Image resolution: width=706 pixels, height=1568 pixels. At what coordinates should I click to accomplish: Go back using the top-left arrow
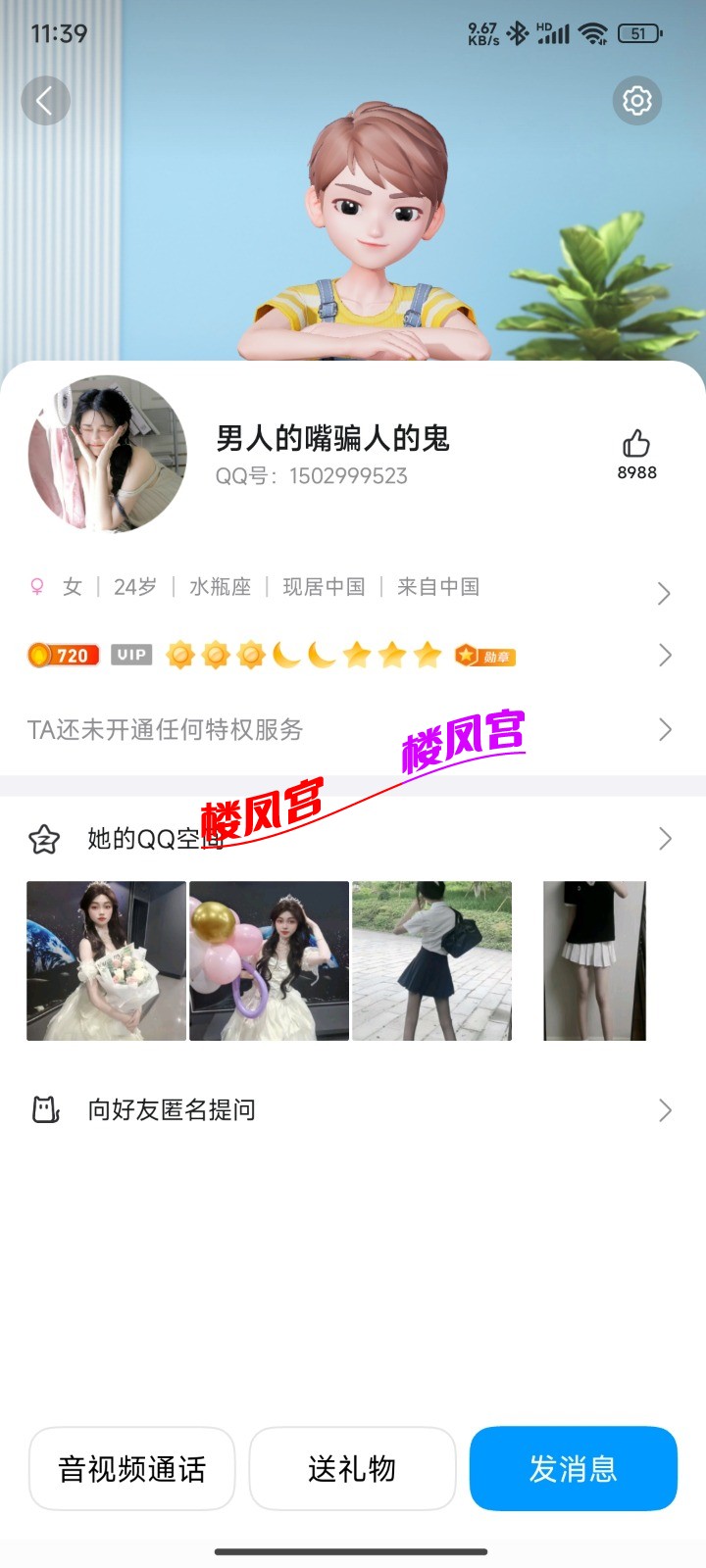pos(45,100)
